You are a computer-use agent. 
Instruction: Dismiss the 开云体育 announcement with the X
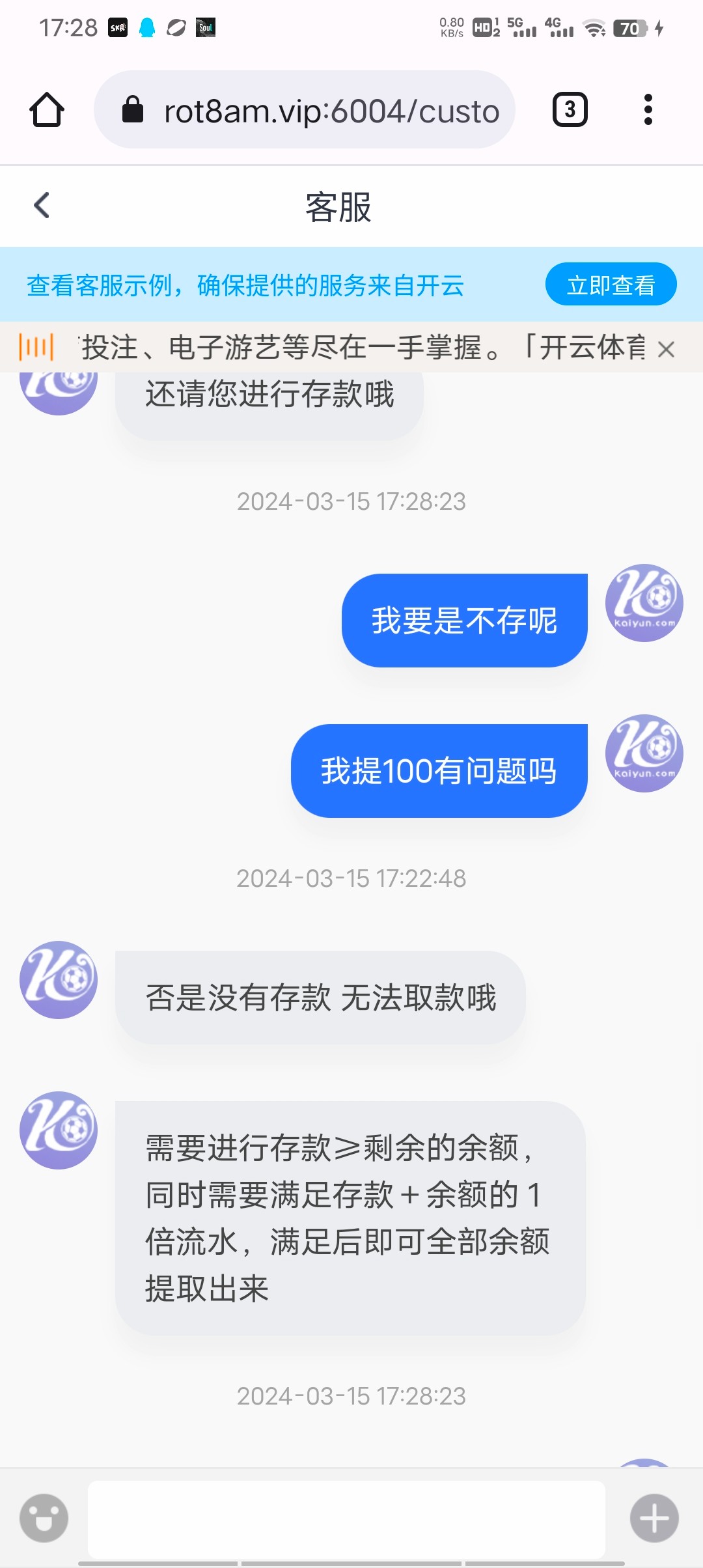tap(668, 349)
